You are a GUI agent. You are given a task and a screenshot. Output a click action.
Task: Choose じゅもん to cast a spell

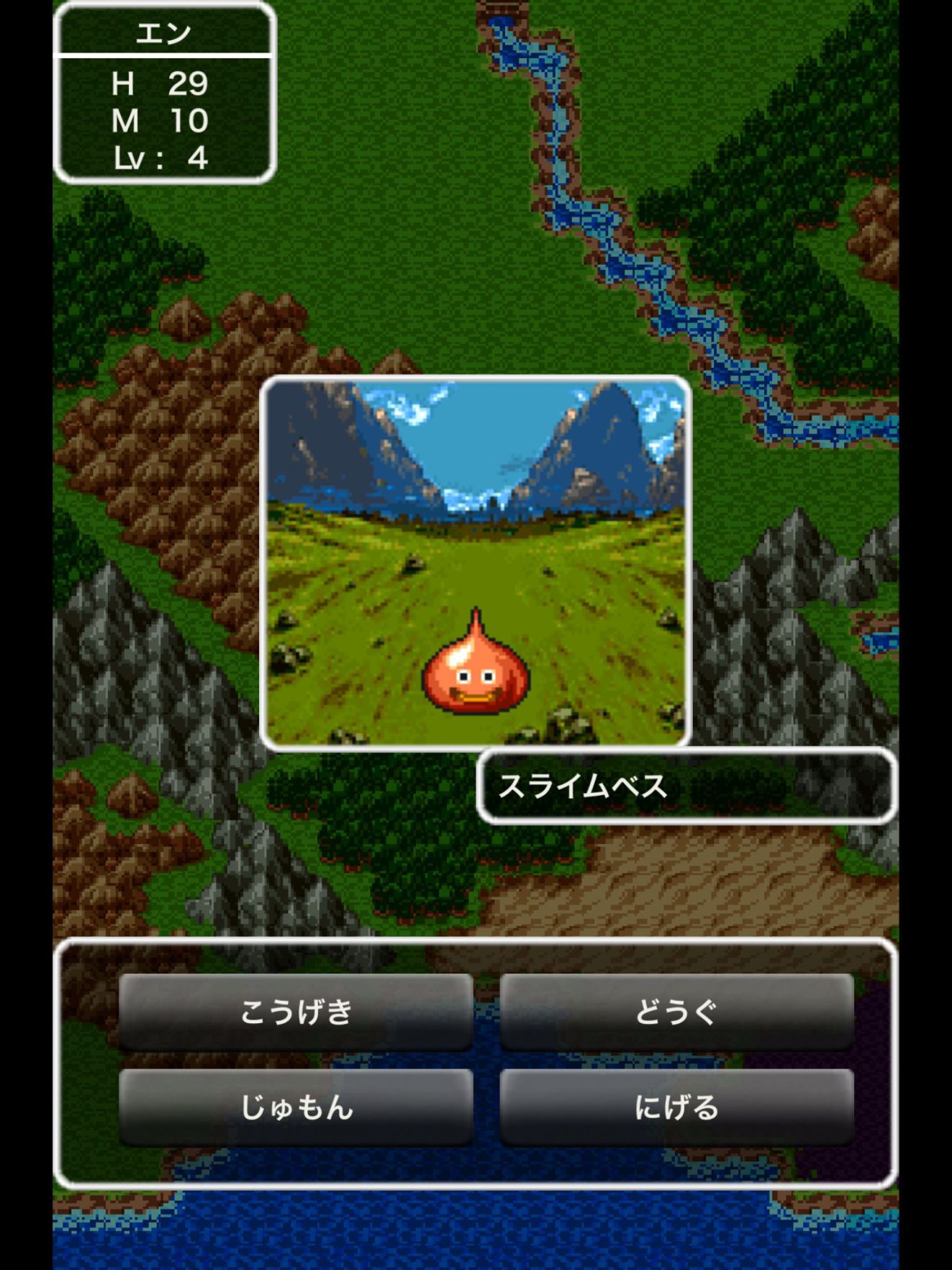pos(296,1107)
